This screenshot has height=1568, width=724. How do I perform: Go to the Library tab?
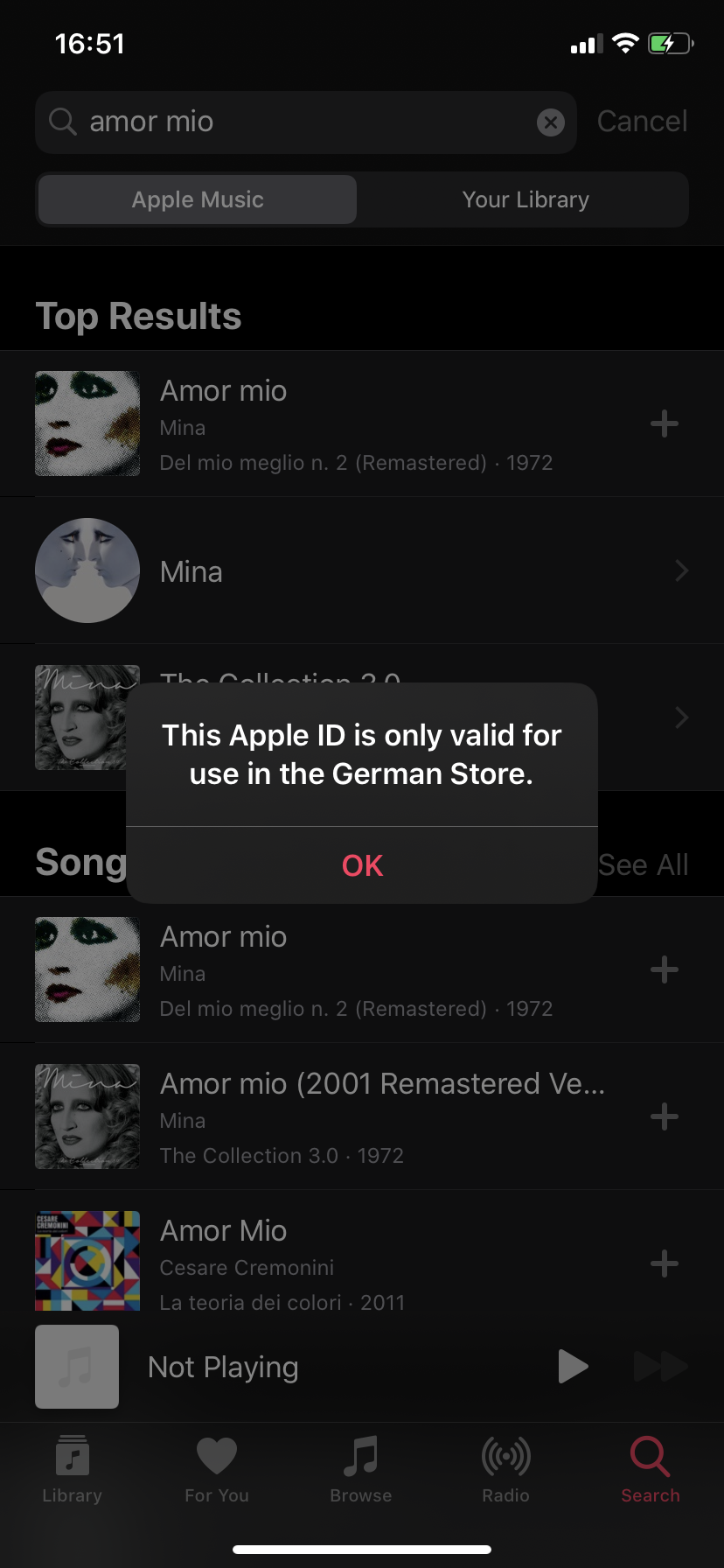tap(73, 1470)
